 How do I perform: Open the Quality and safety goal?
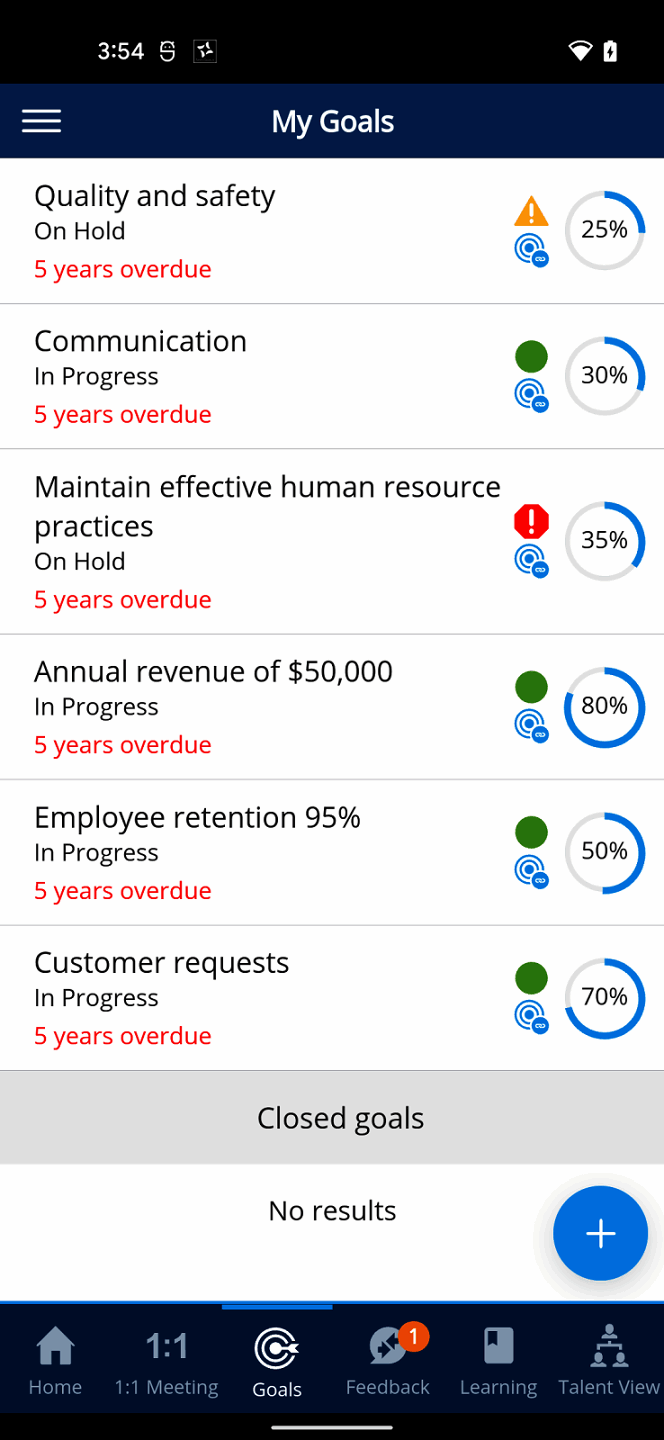point(332,231)
